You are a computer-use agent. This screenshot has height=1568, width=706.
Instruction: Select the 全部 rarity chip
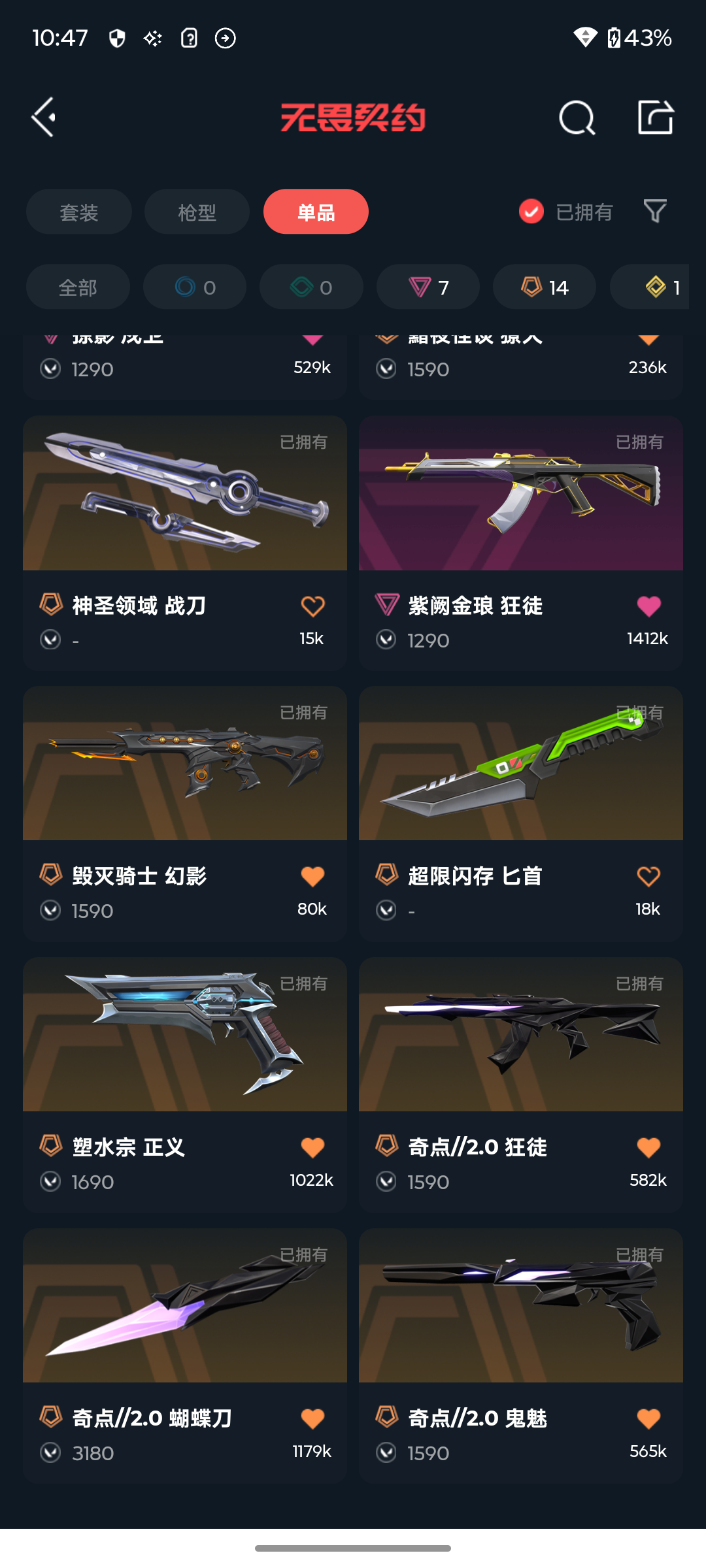pos(78,287)
